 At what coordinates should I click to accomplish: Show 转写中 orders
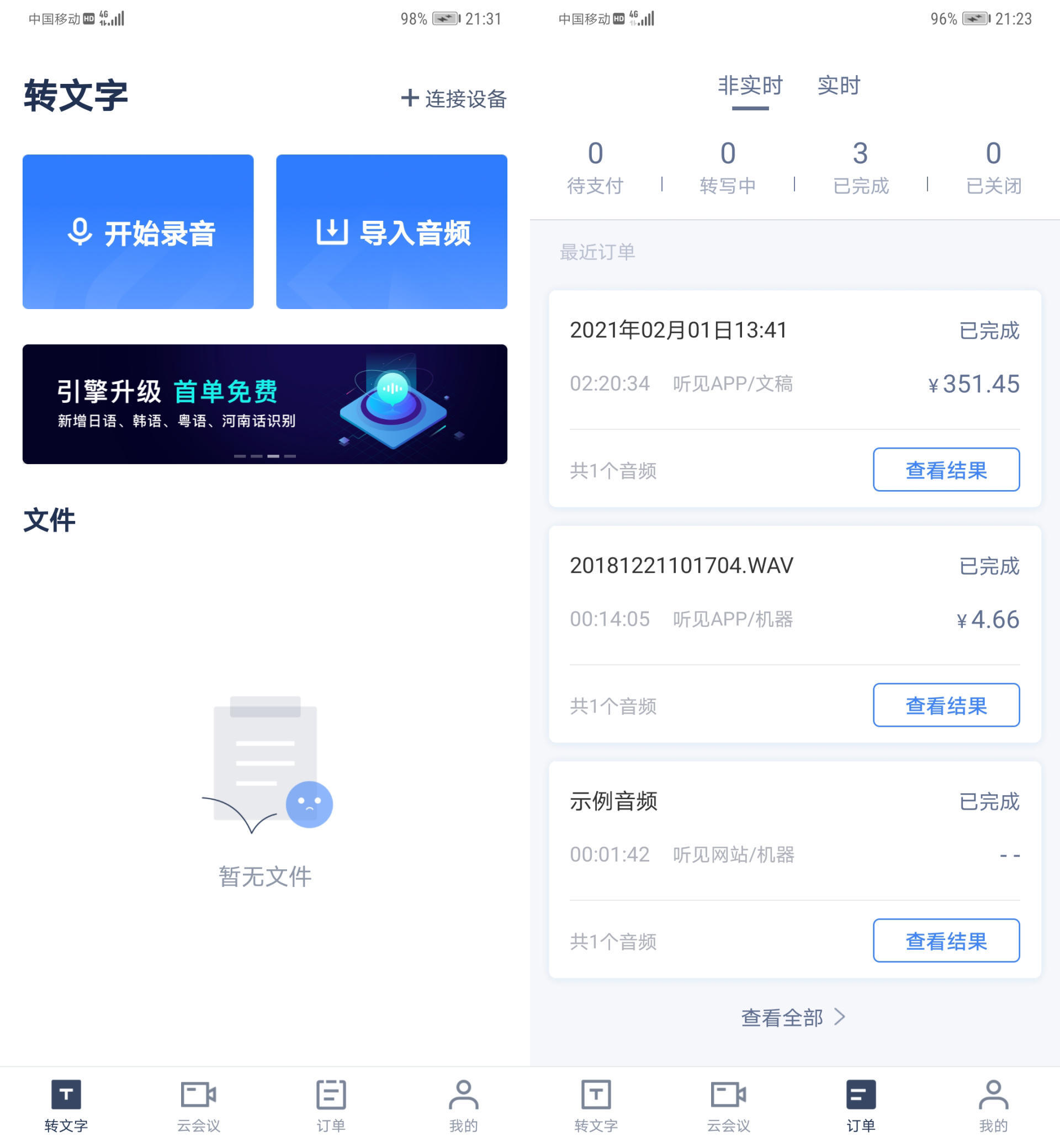pos(727,167)
